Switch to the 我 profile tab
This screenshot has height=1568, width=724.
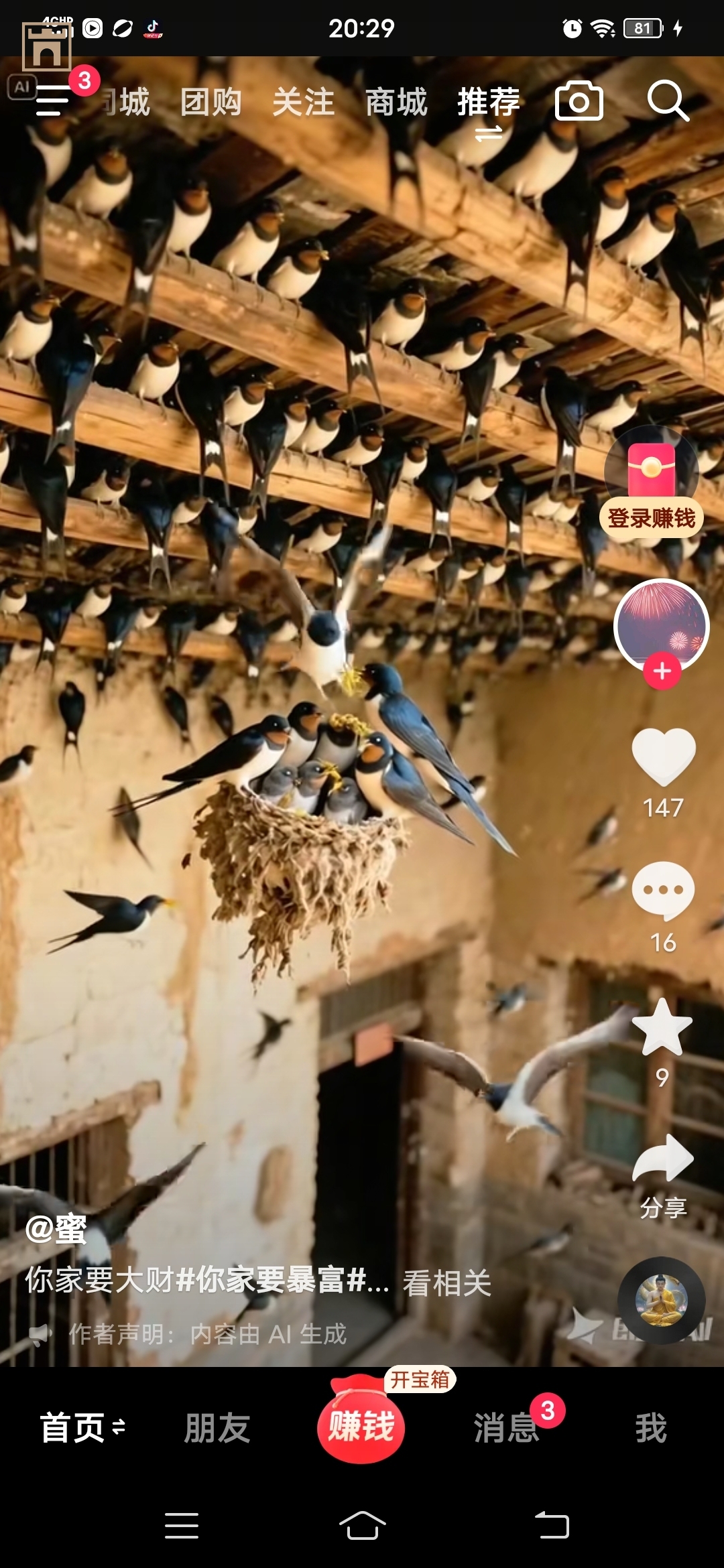(651, 1427)
